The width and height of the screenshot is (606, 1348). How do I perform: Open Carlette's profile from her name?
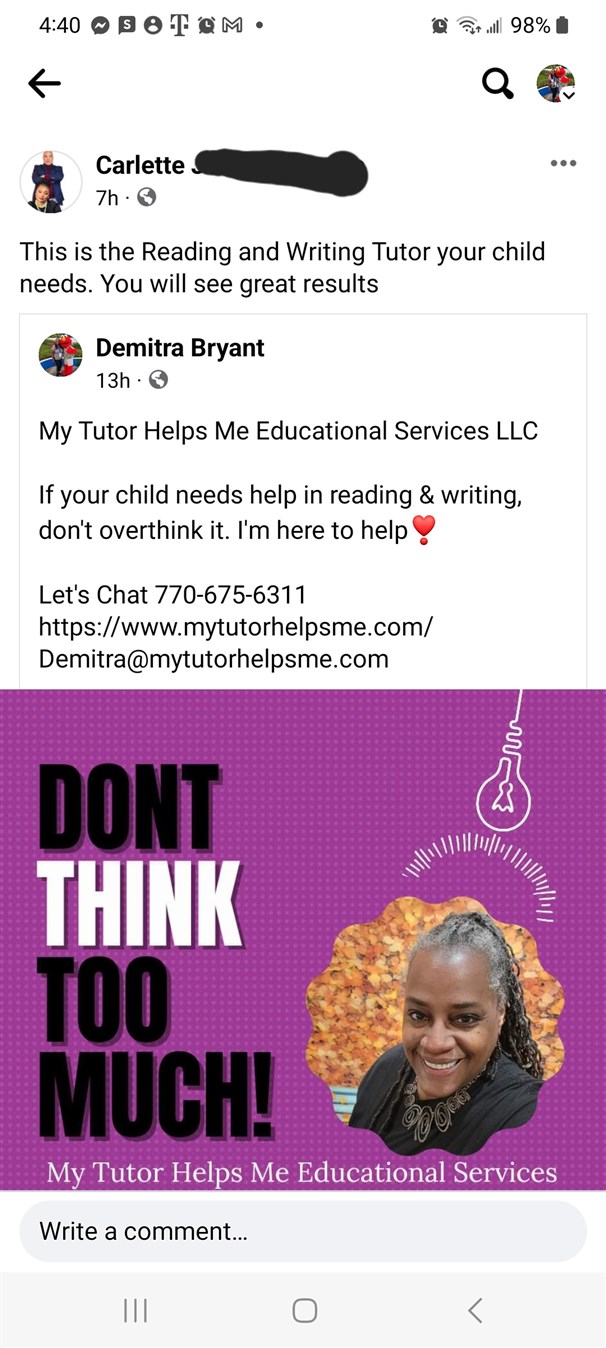click(140, 165)
